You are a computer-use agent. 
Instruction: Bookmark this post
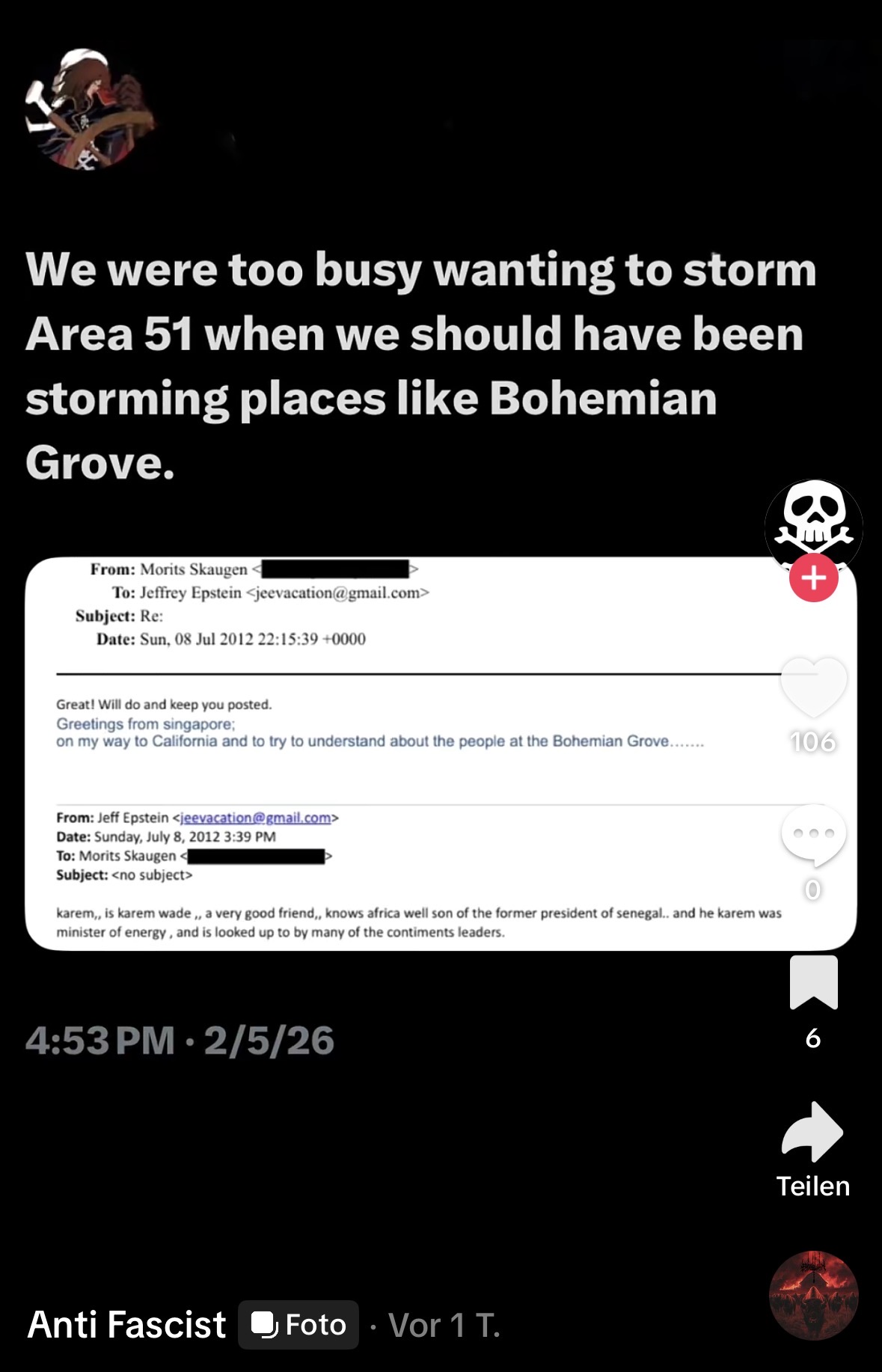813,981
